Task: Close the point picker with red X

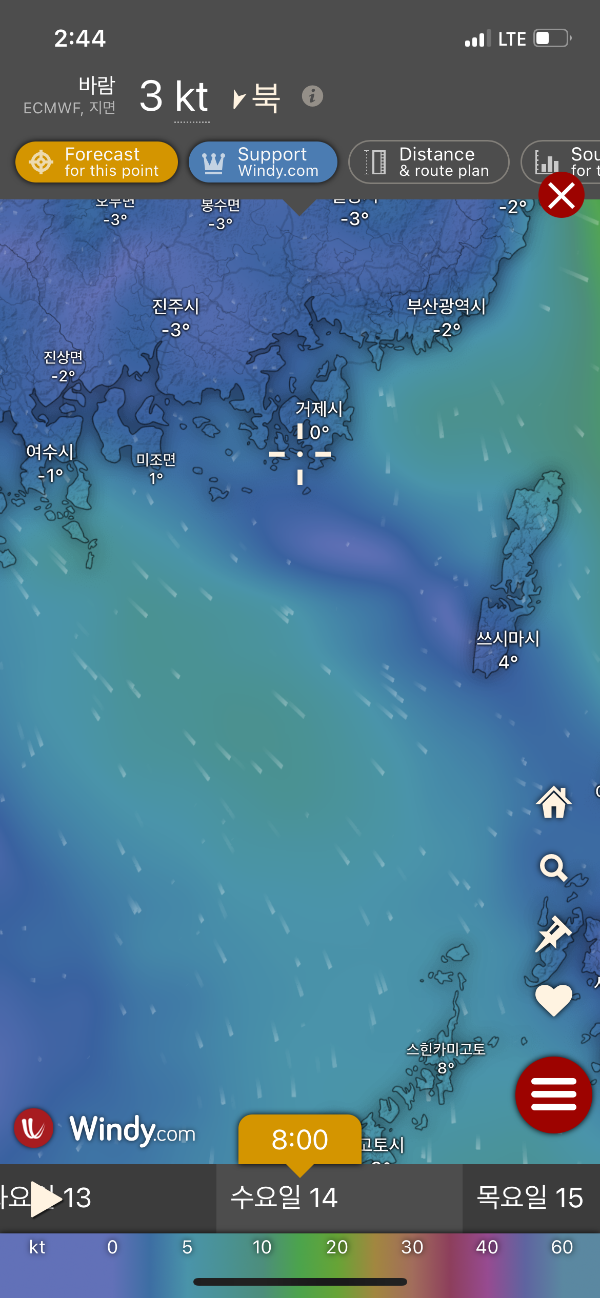Action: click(562, 196)
